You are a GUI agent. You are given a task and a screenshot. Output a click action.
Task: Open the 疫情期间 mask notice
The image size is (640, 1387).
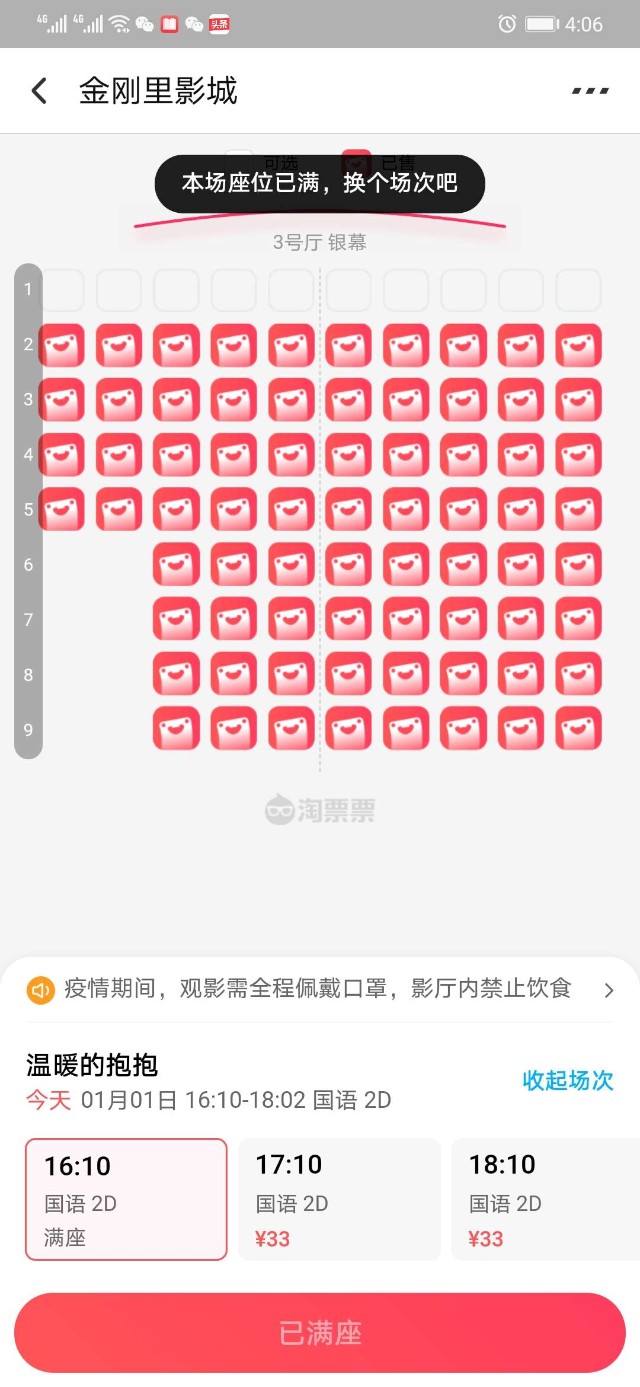click(x=320, y=989)
